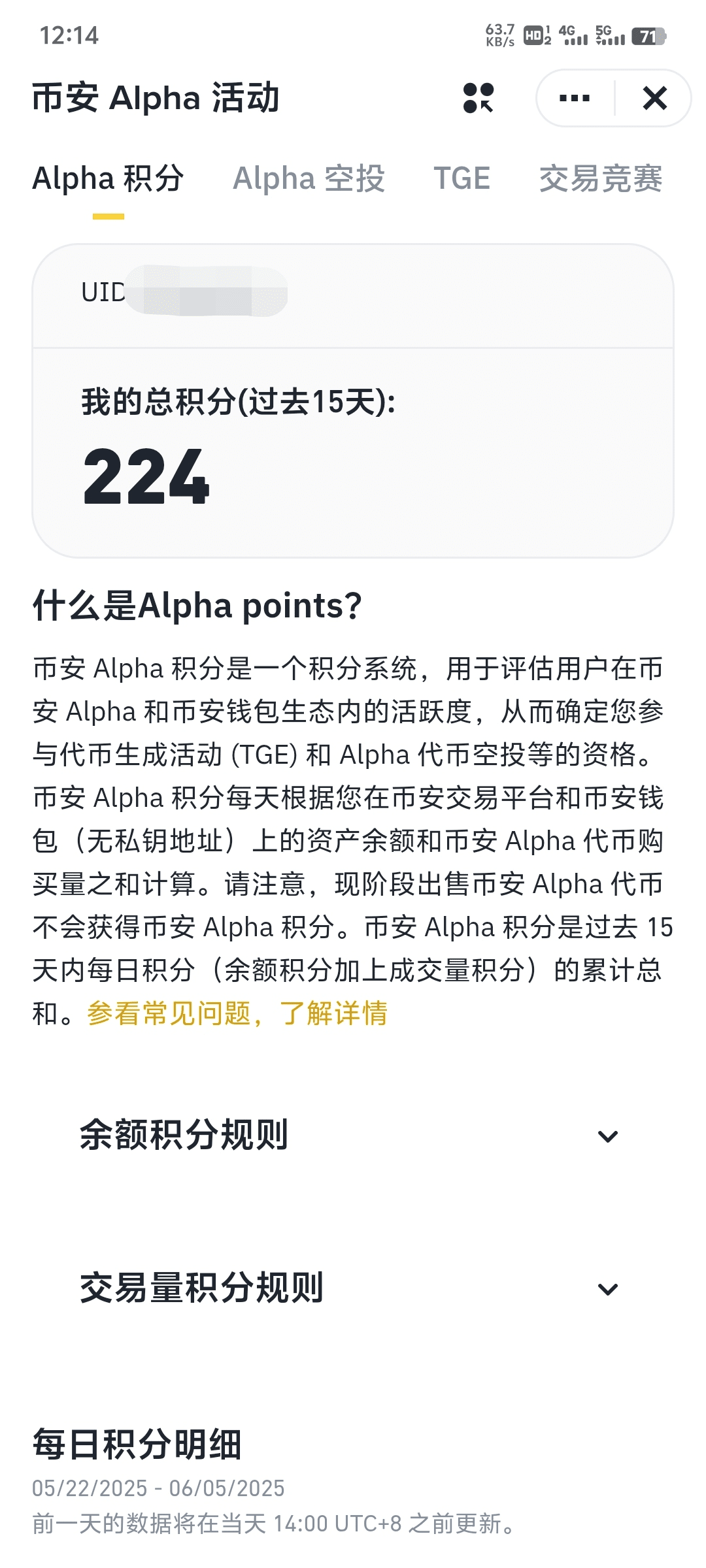The image size is (706, 1568).
Task: Open the mini-program switcher icon
Action: [x=478, y=98]
